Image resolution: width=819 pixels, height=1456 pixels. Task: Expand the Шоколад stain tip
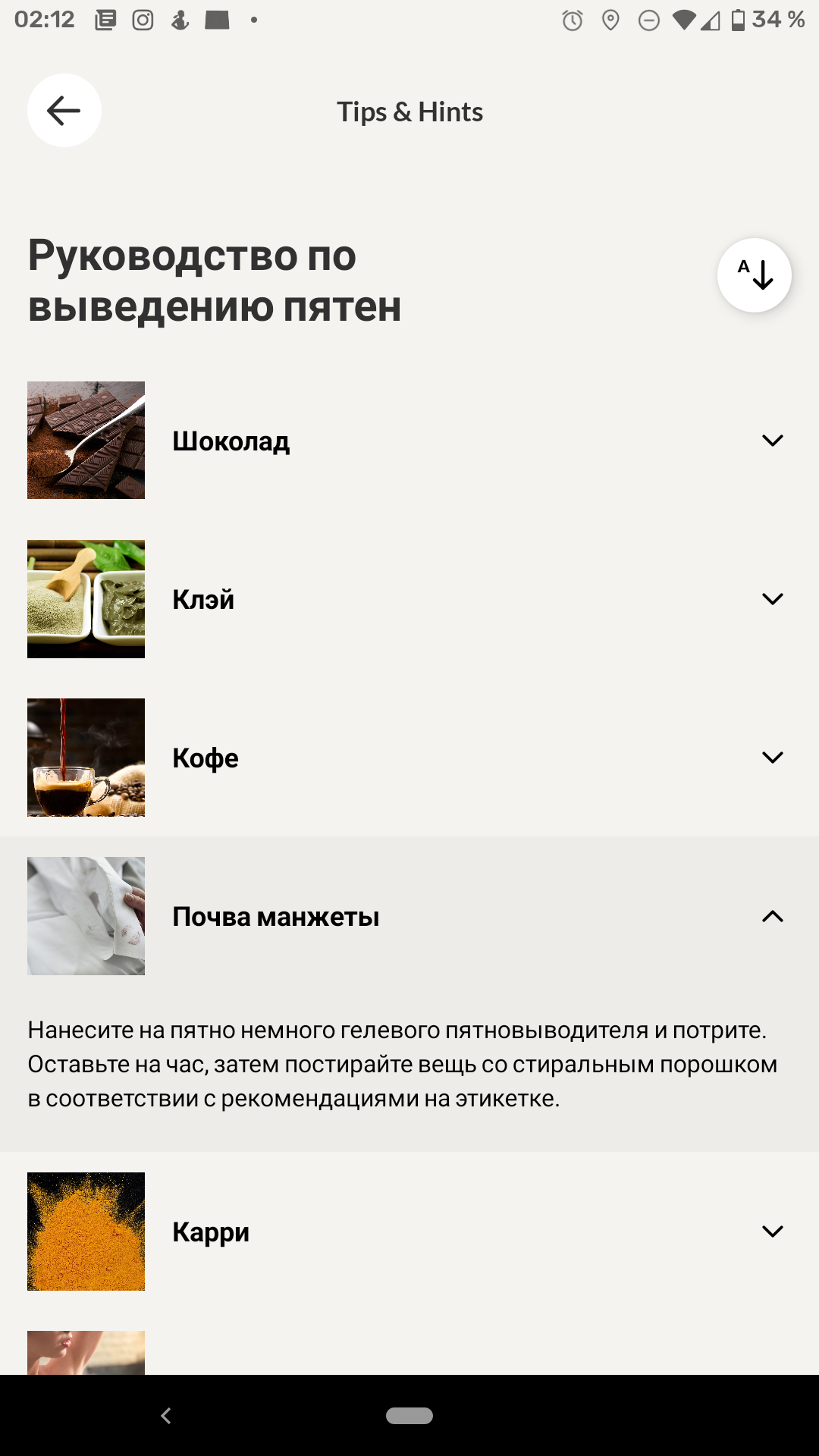(772, 441)
